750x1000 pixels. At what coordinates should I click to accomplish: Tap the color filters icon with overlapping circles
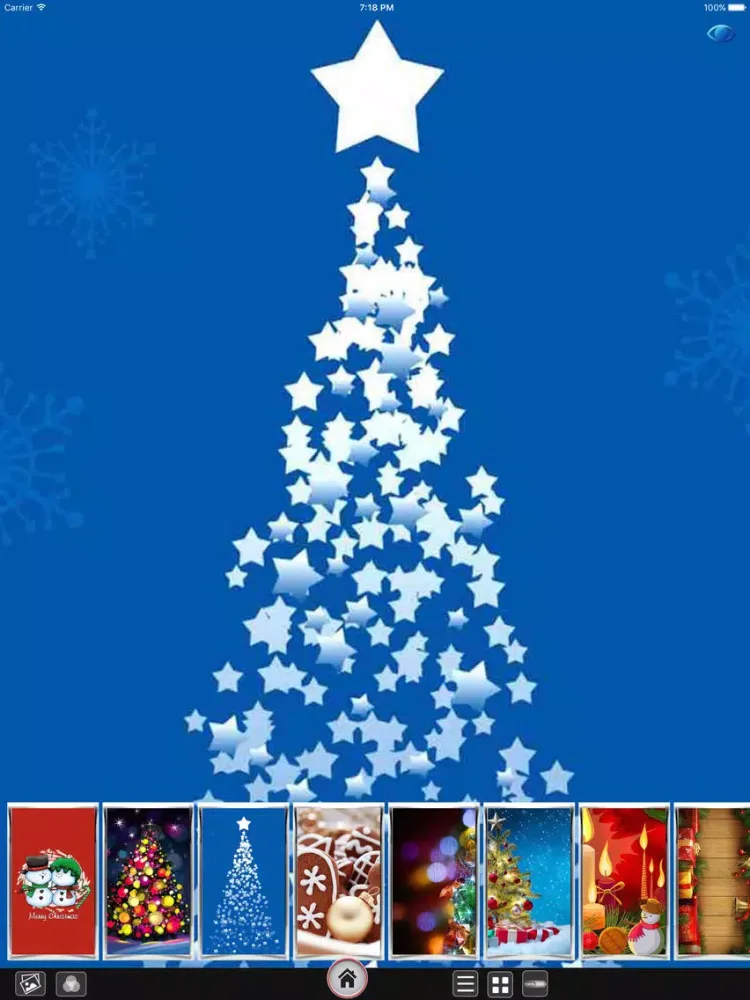click(x=70, y=982)
